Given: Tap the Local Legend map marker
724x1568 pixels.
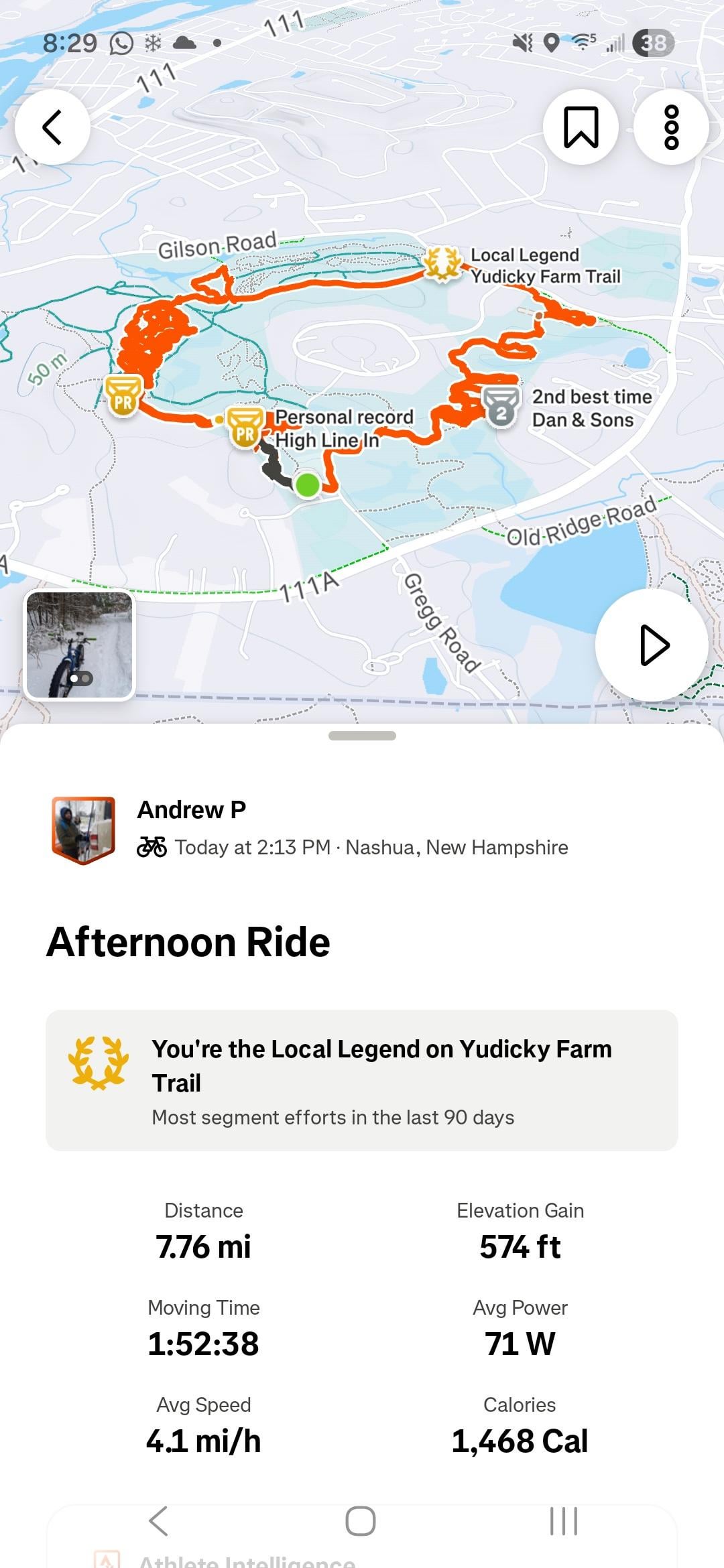Looking at the screenshot, I should pyautogui.click(x=442, y=263).
